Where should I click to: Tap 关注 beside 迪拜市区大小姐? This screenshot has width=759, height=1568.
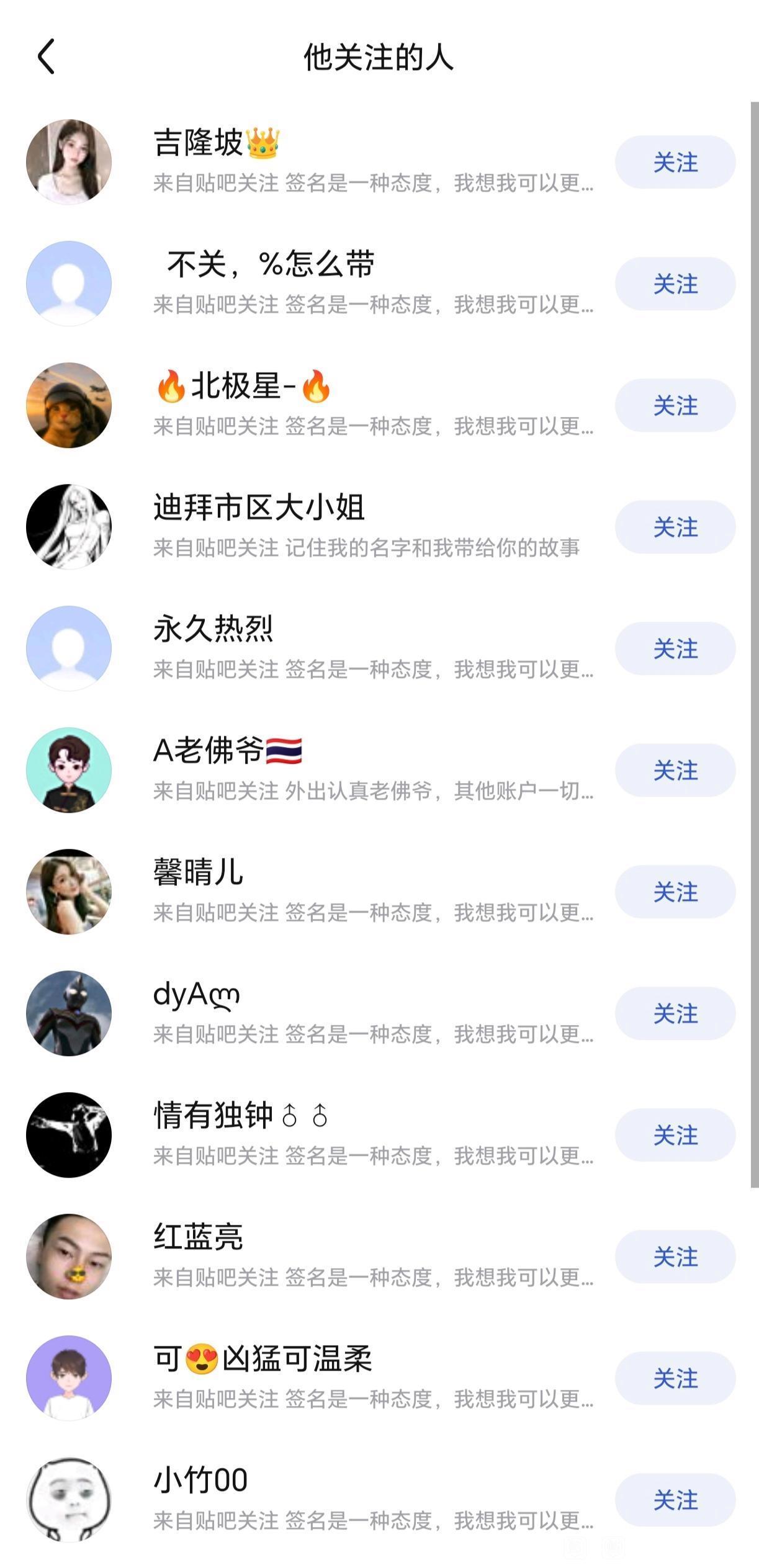pyautogui.click(x=675, y=527)
